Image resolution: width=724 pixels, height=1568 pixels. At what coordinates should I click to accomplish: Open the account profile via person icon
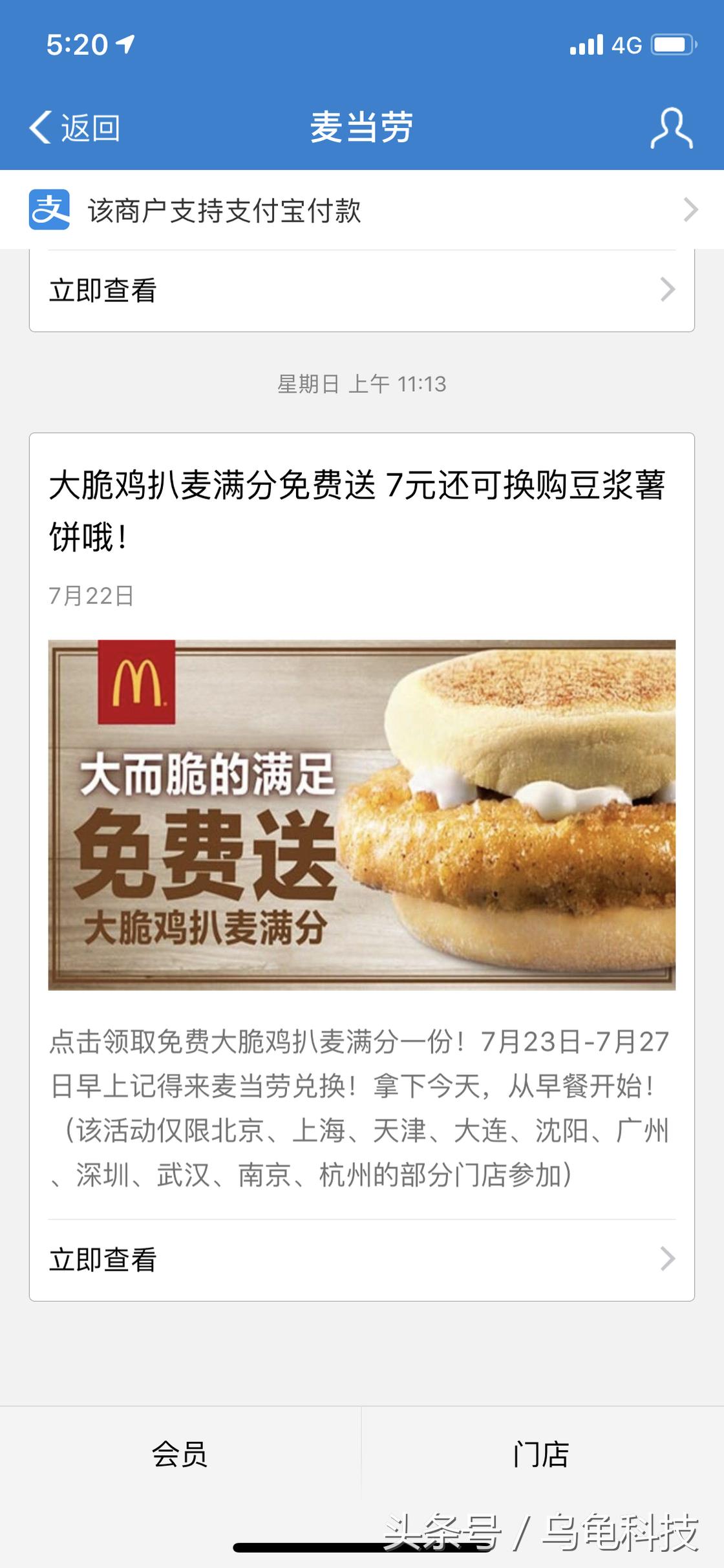(x=672, y=128)
